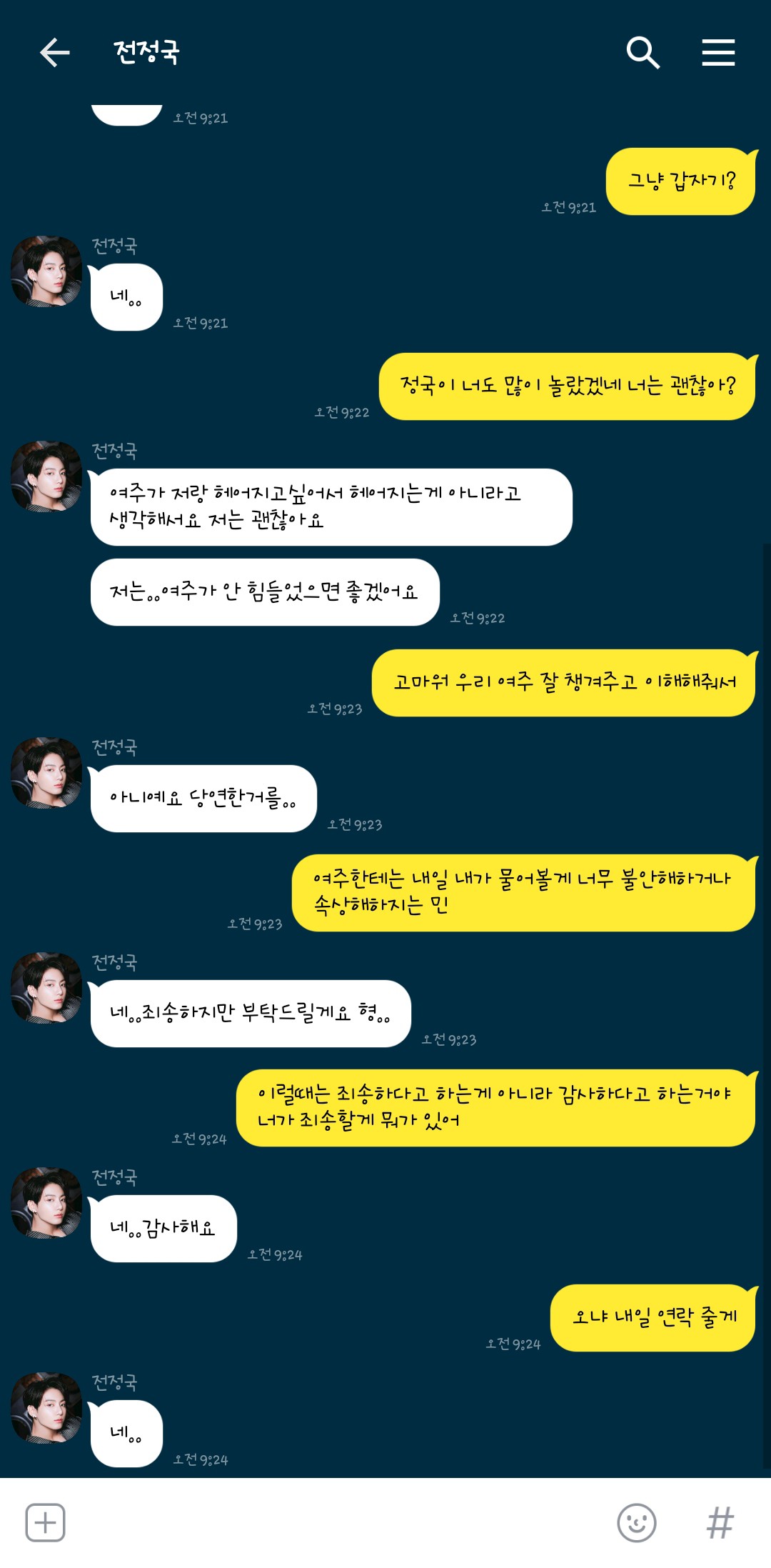This screenshot has width=771, height=1568.
Task: Tap 전정국's avatar next to '아니예요 당연한거를..'
Action: 46,773
